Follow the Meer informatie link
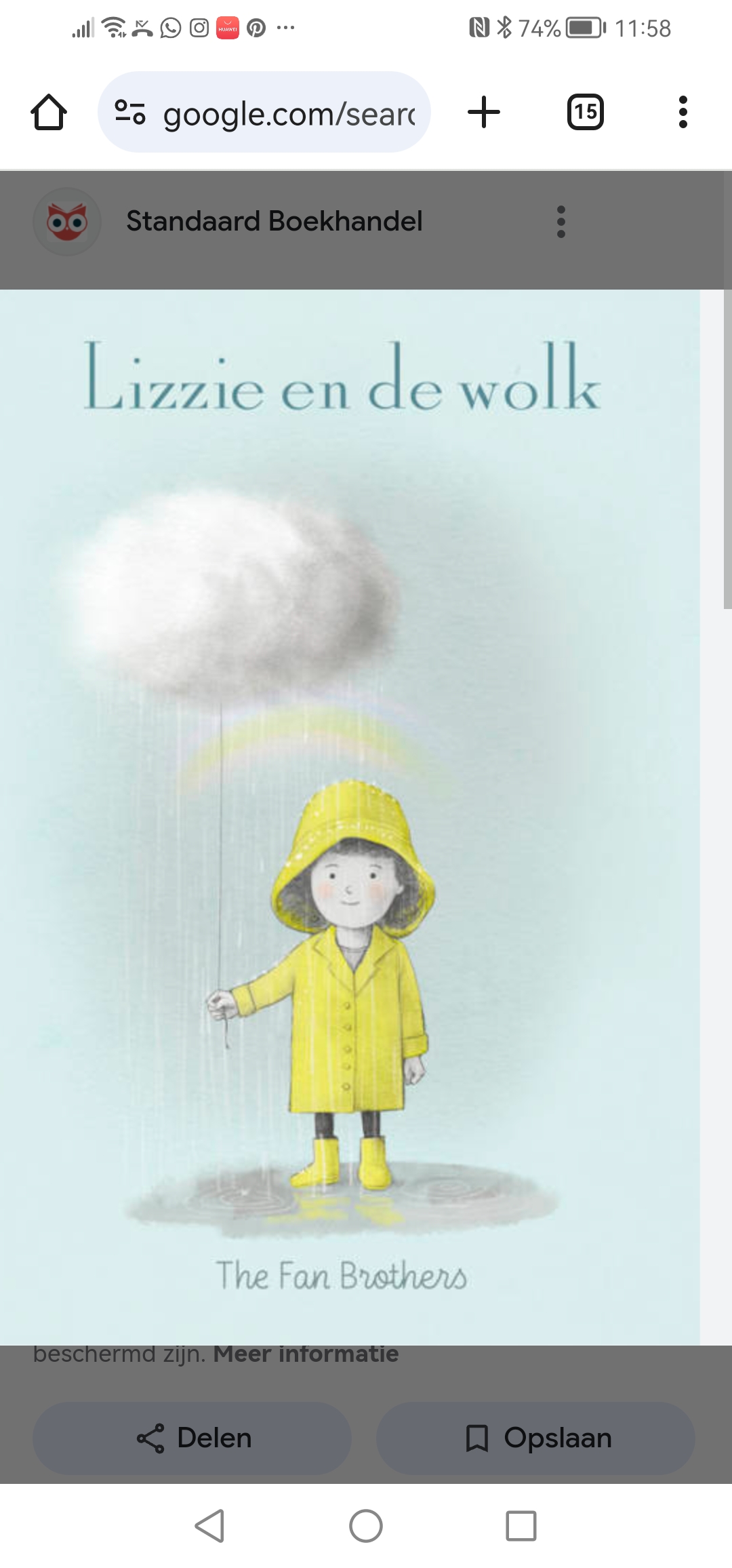The height and width of the screenshot is (1568, 732). 306,1354
